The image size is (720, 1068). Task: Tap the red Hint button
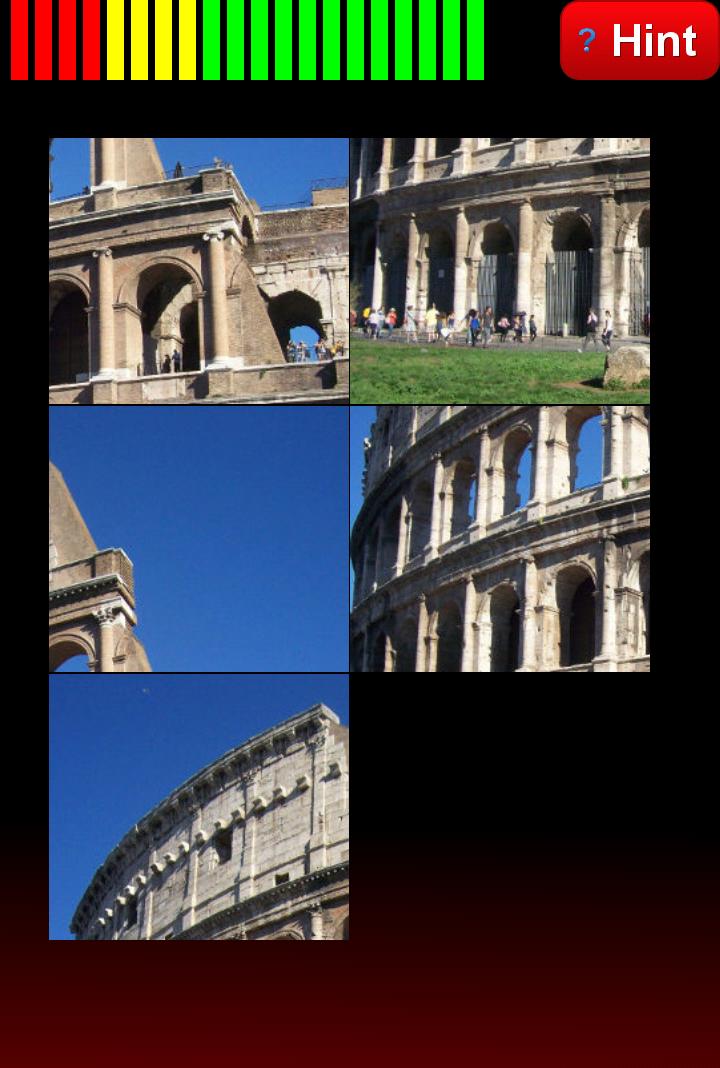(640, 40)
